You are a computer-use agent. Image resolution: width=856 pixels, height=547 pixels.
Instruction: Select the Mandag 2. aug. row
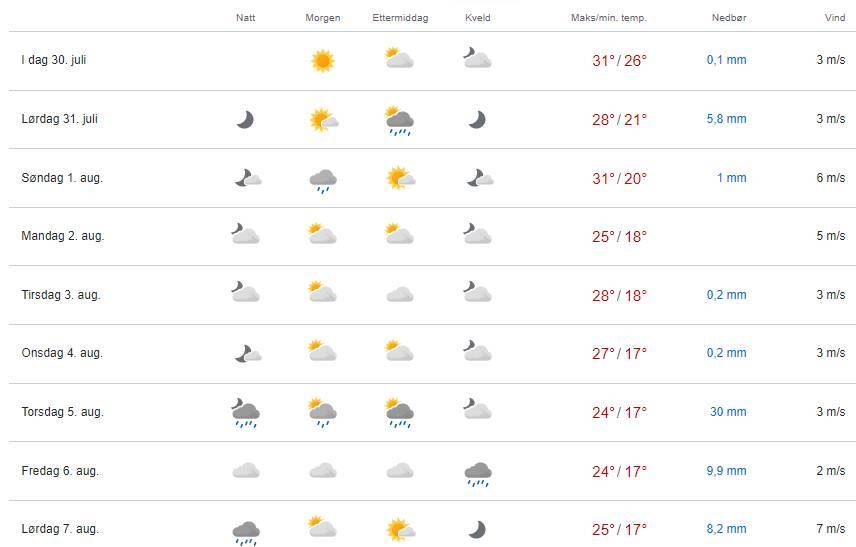click(63, 236)
